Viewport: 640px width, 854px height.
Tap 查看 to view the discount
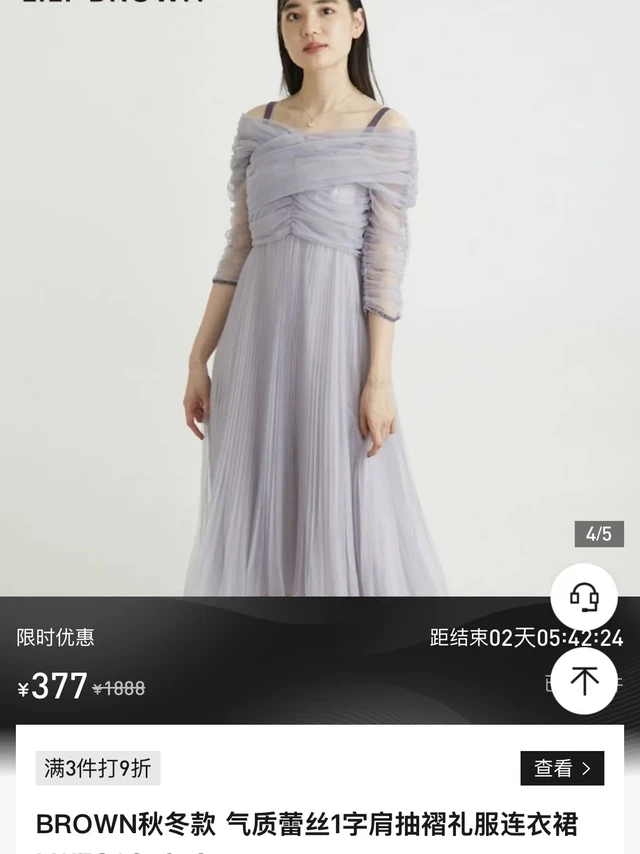(x=562, y=768)
